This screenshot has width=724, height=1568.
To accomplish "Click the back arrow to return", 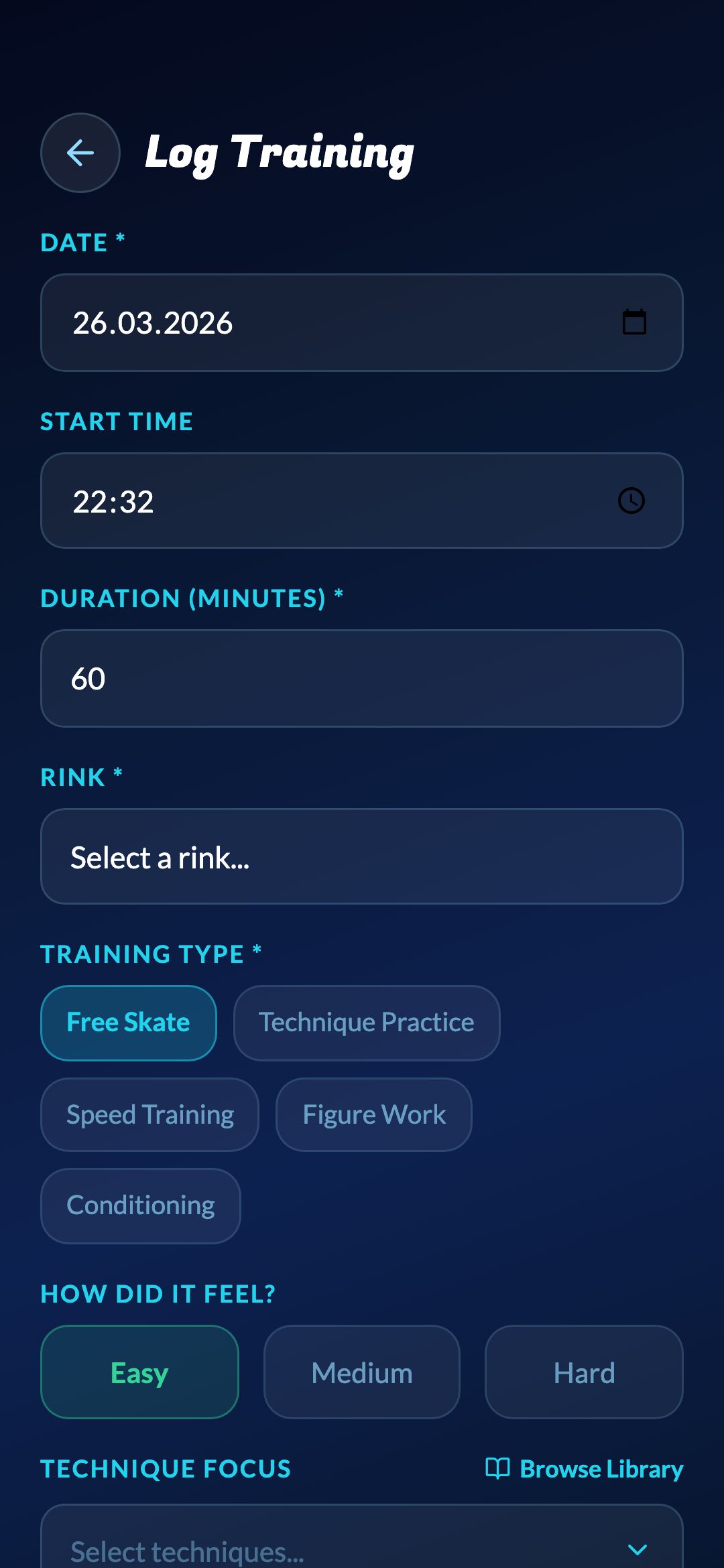I will pos(80,153).
